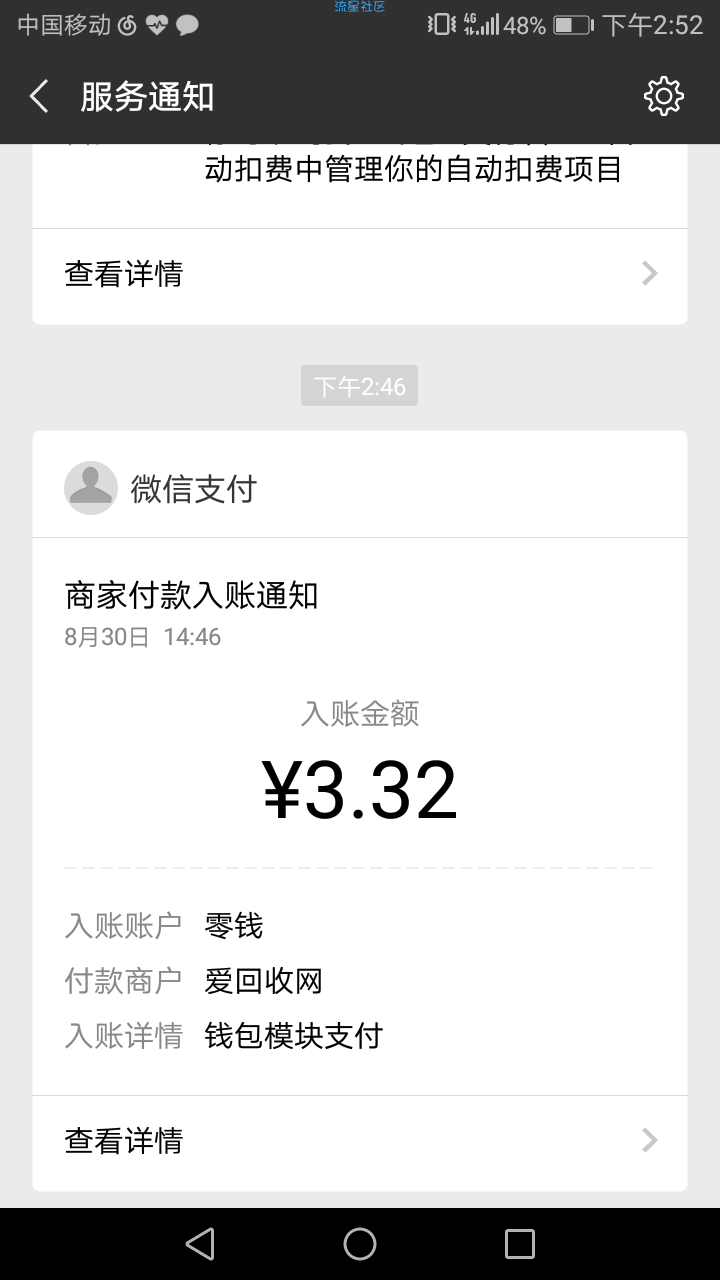Open 查看详情 under the 自动扣费 message
Image resolution: width=720 pixels, height=1280 pixels.
click(x=360, y=274)
